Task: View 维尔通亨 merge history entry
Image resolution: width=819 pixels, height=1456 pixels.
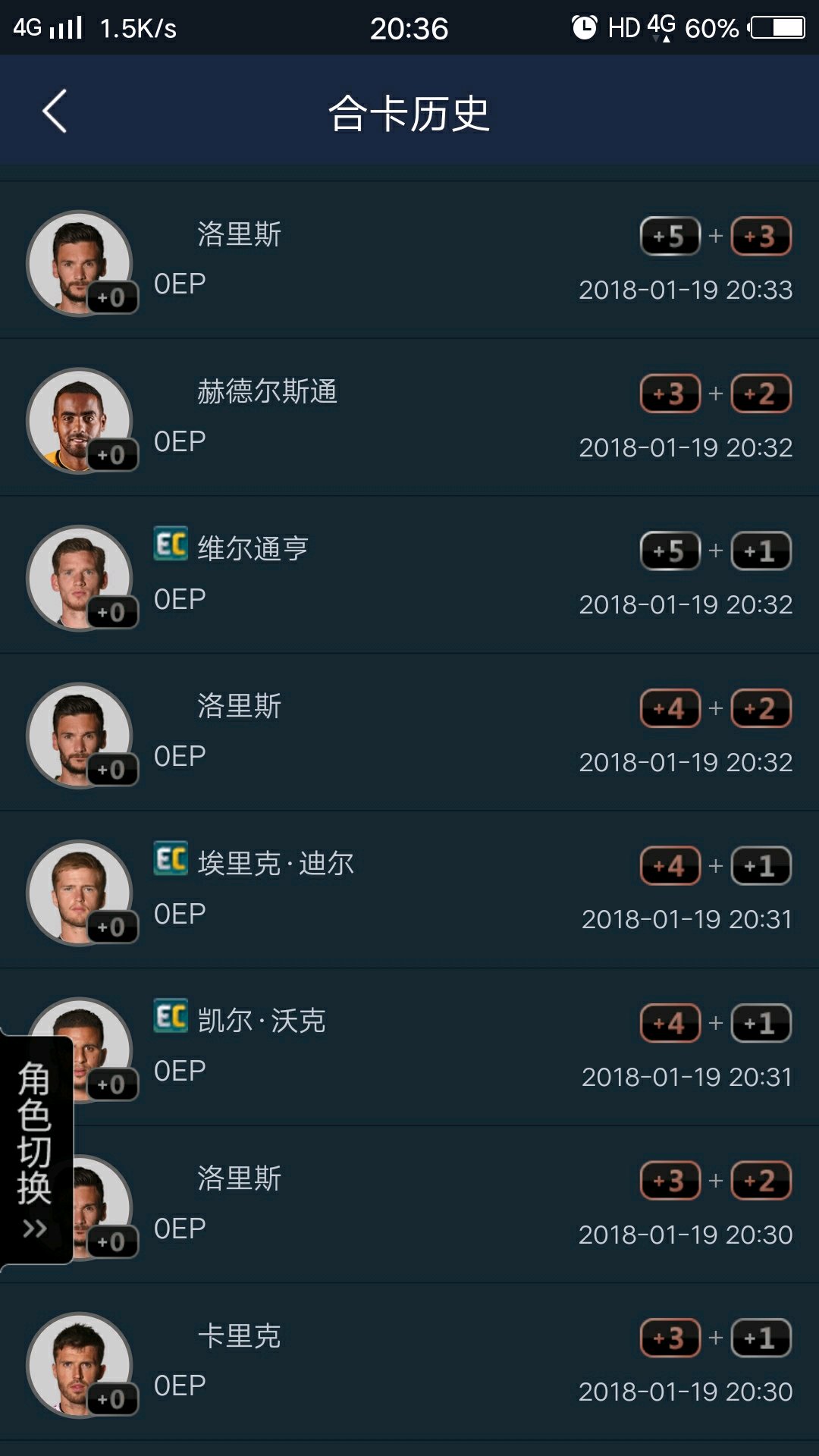Action: tap(409, 576)
